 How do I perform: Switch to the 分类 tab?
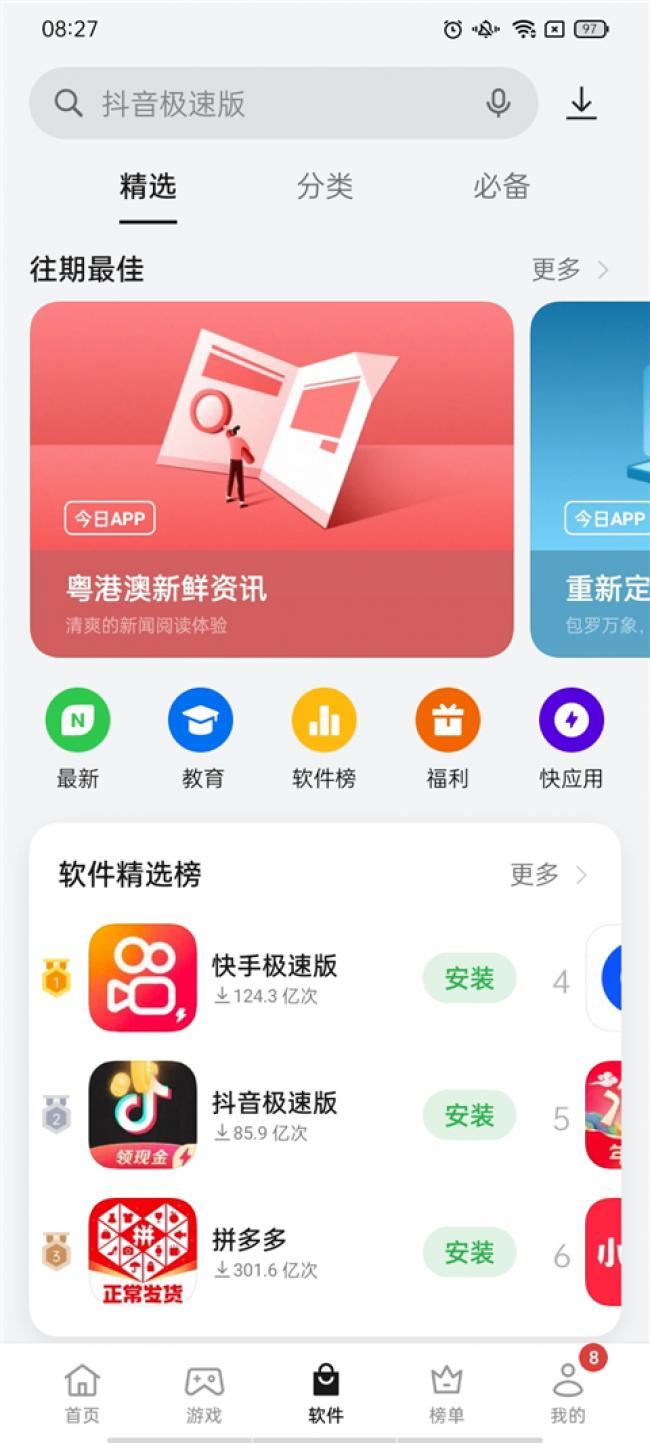coord(325,187)
